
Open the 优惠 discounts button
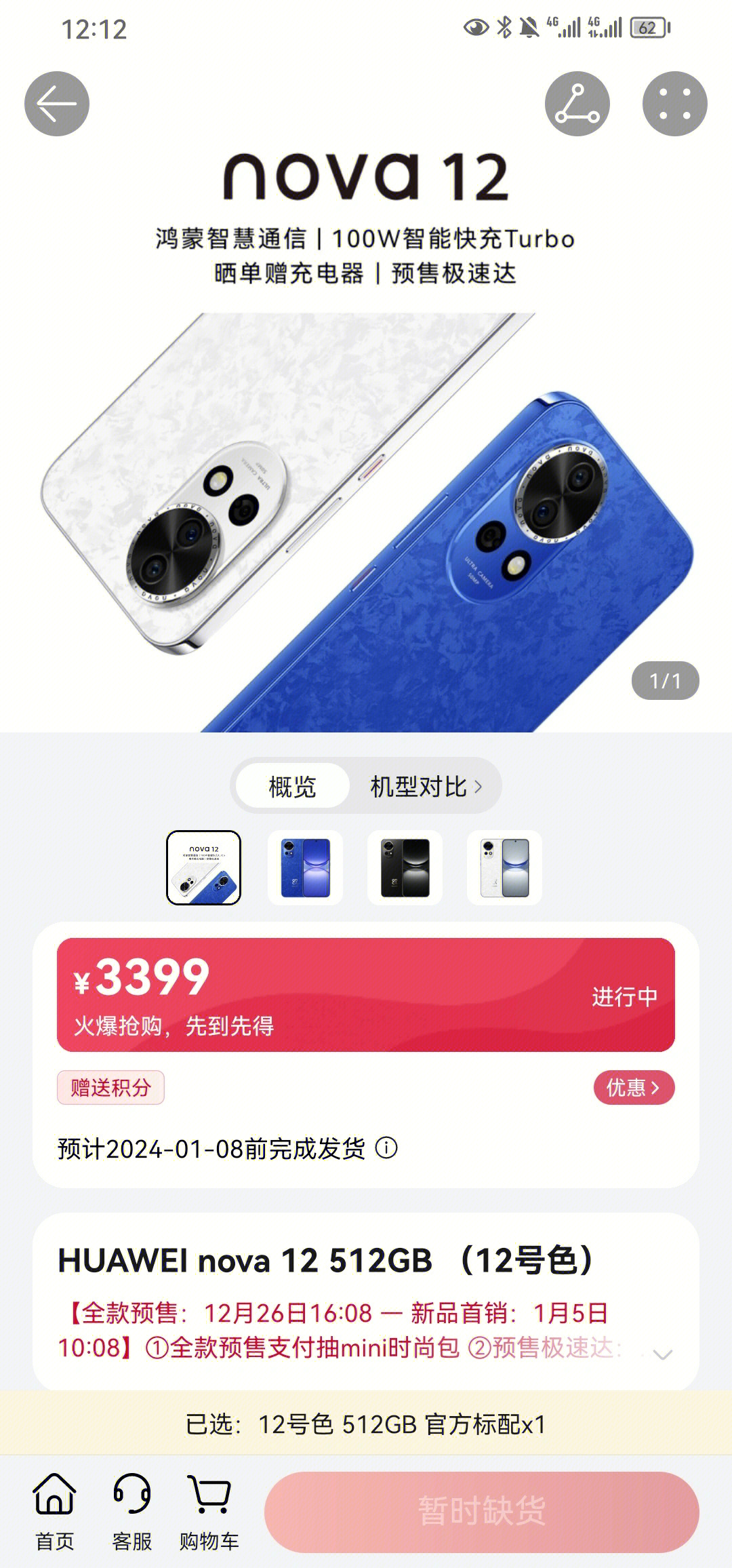[x=634, y=1088]
